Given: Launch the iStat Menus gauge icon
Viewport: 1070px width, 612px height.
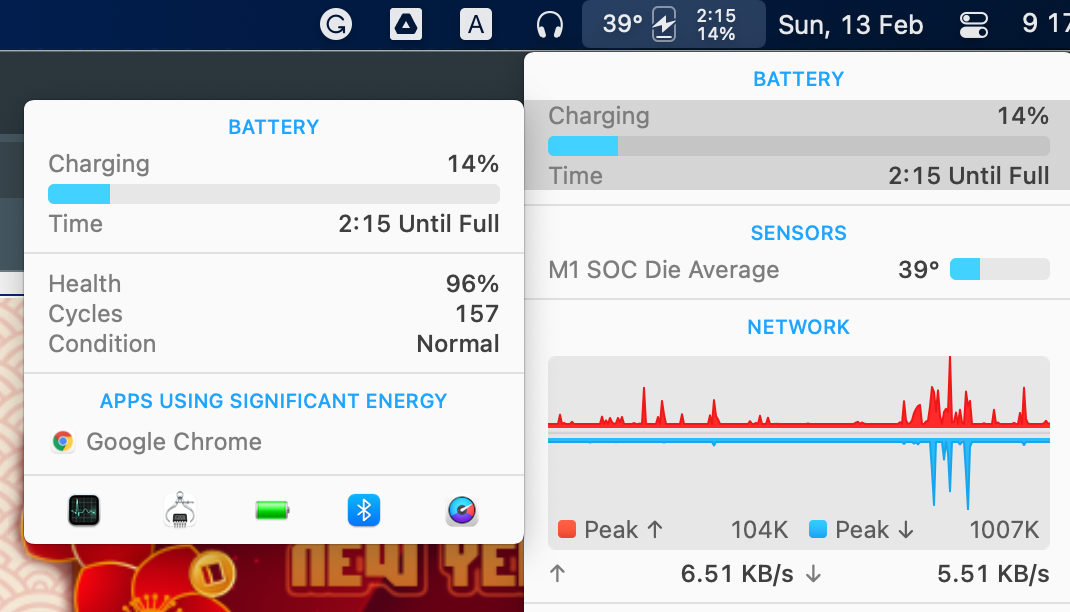Looking at the screenshot, I should [462, 510].
